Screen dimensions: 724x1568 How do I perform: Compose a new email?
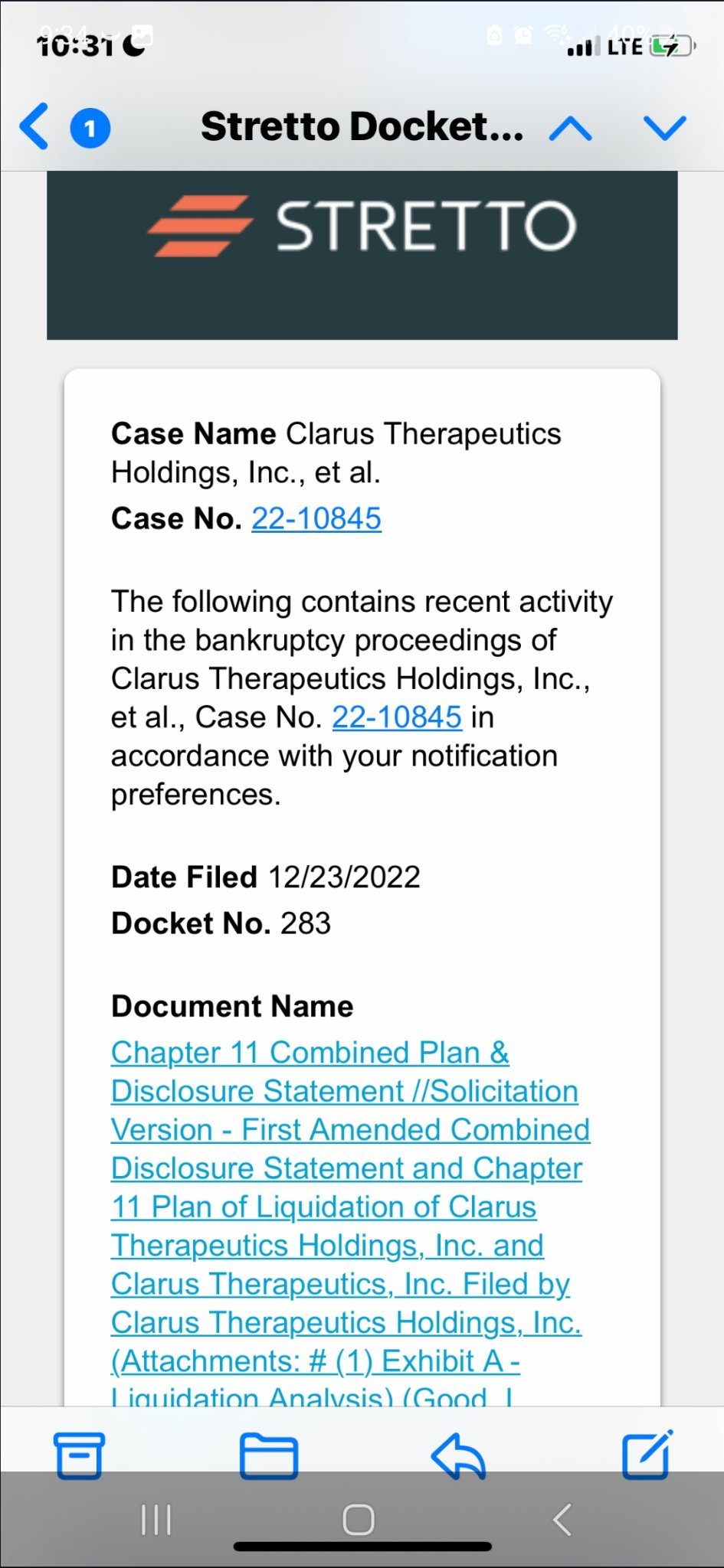coord(647,1455)
